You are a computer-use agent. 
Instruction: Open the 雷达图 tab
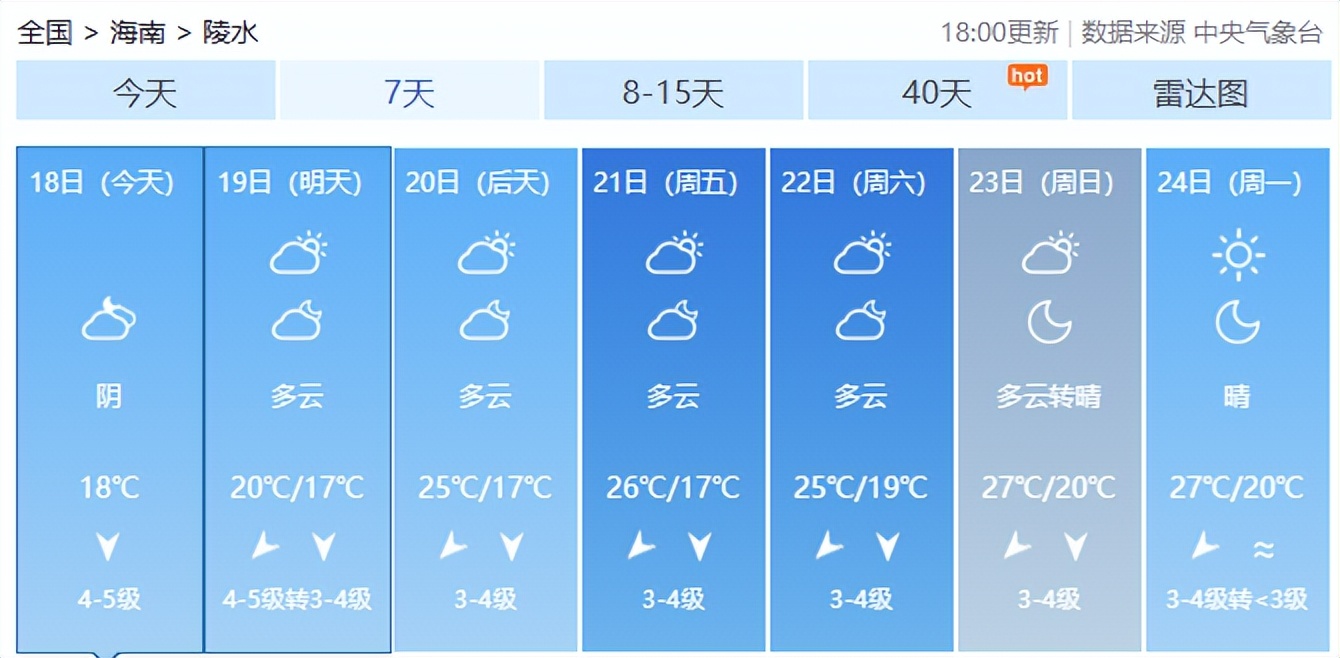[1201, 91]
